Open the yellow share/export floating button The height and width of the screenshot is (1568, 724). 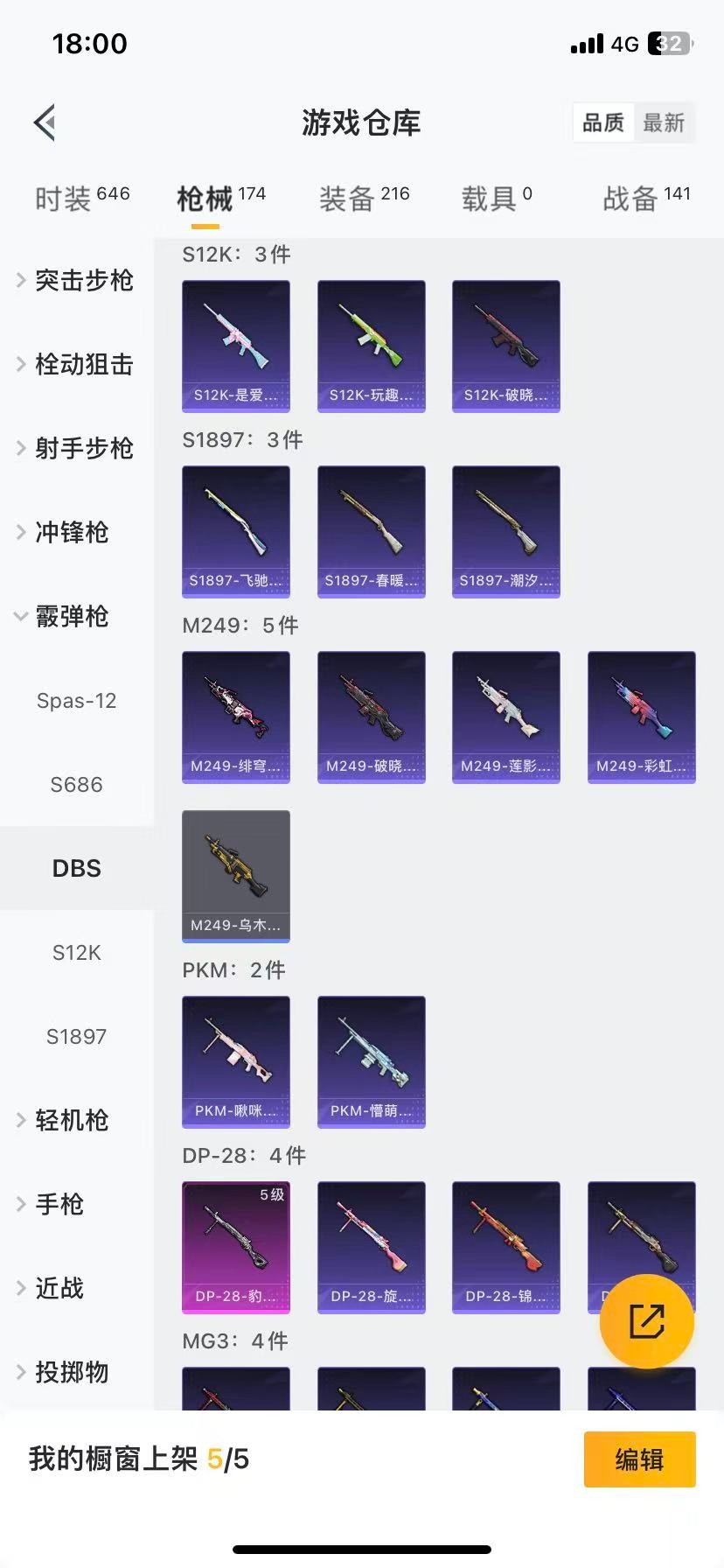point(644,1322)
